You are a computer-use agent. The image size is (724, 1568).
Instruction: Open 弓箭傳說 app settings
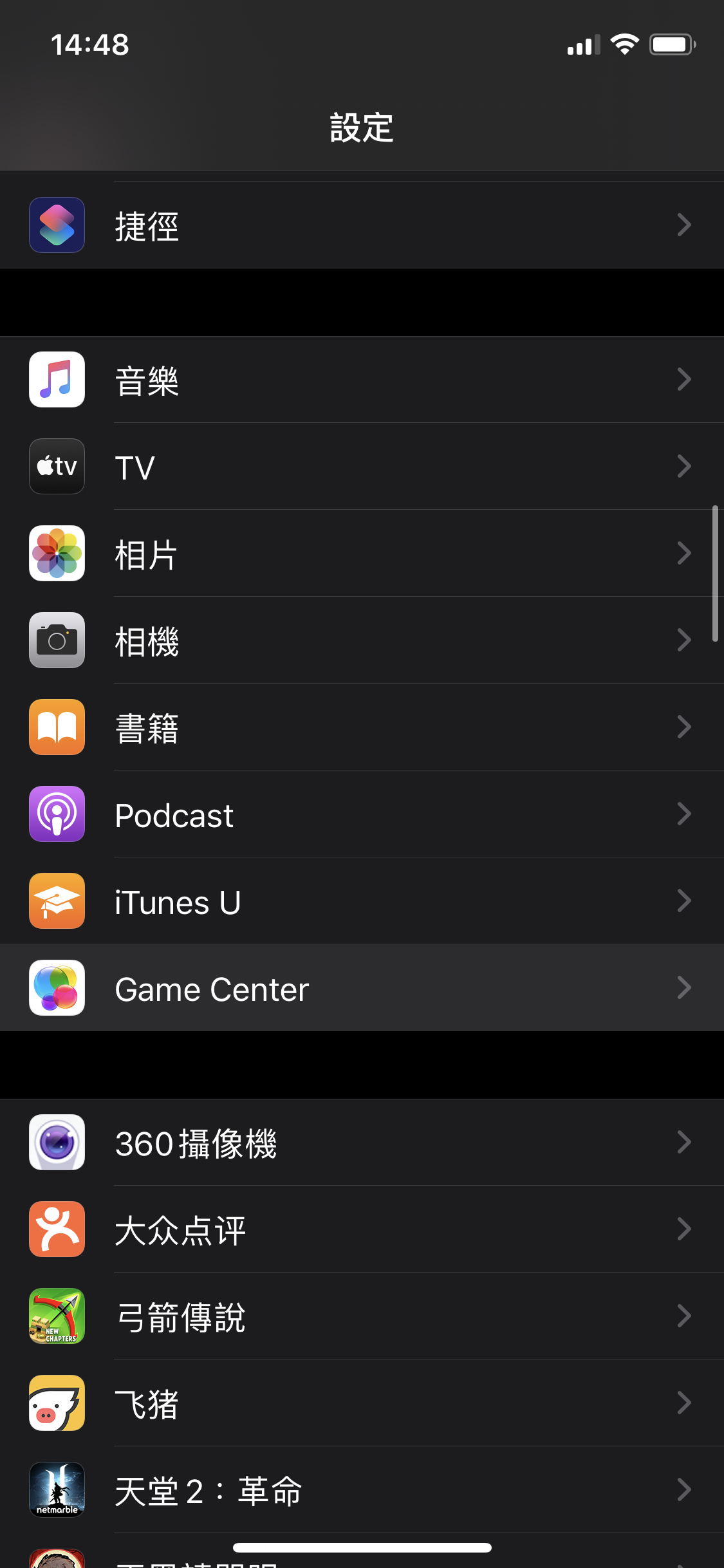click(362, 1316)
